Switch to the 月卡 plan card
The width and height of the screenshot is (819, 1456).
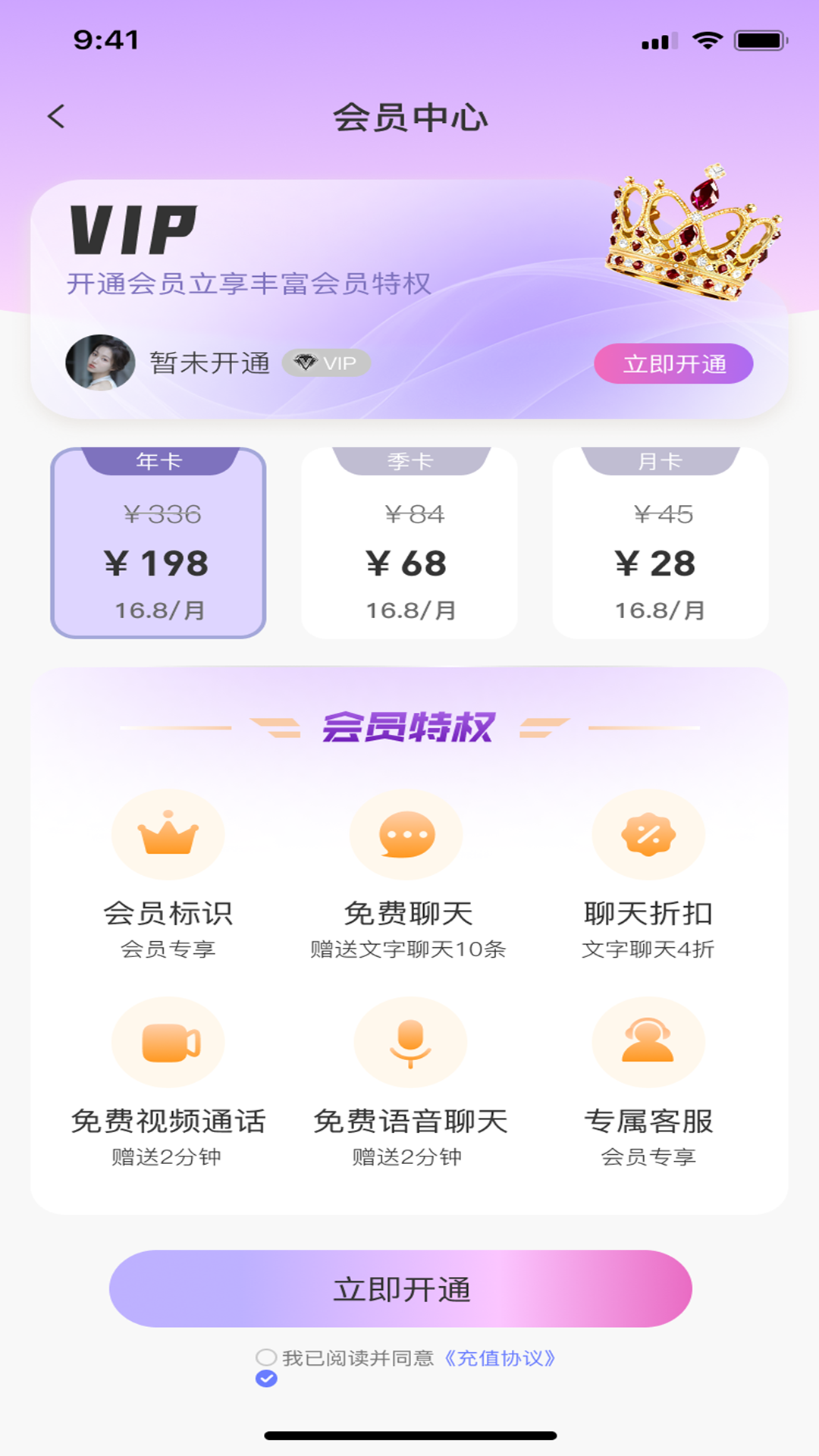(661, 542)
